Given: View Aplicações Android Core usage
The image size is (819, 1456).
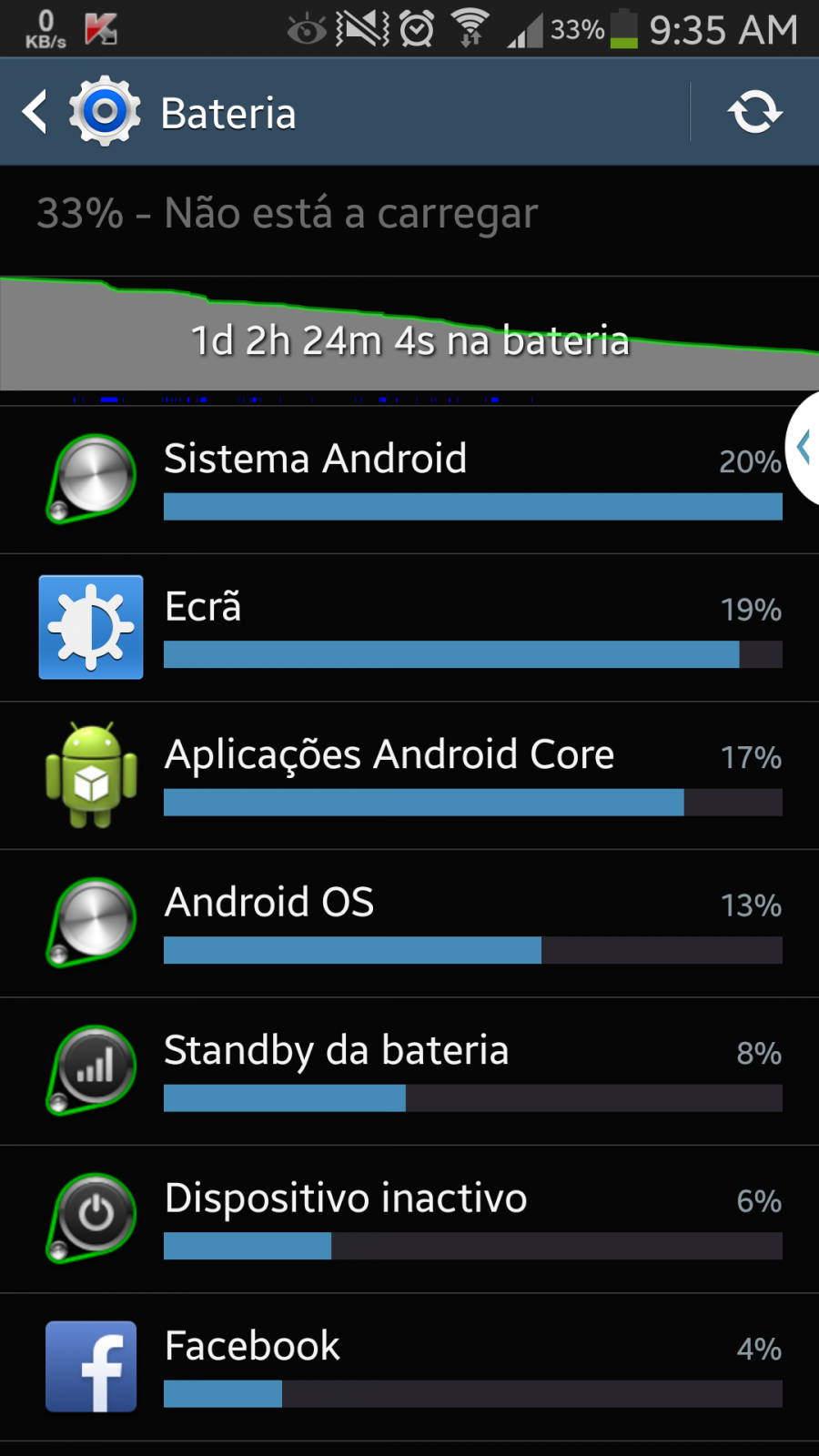Looking at the screenshot, I should click(409, 775).
